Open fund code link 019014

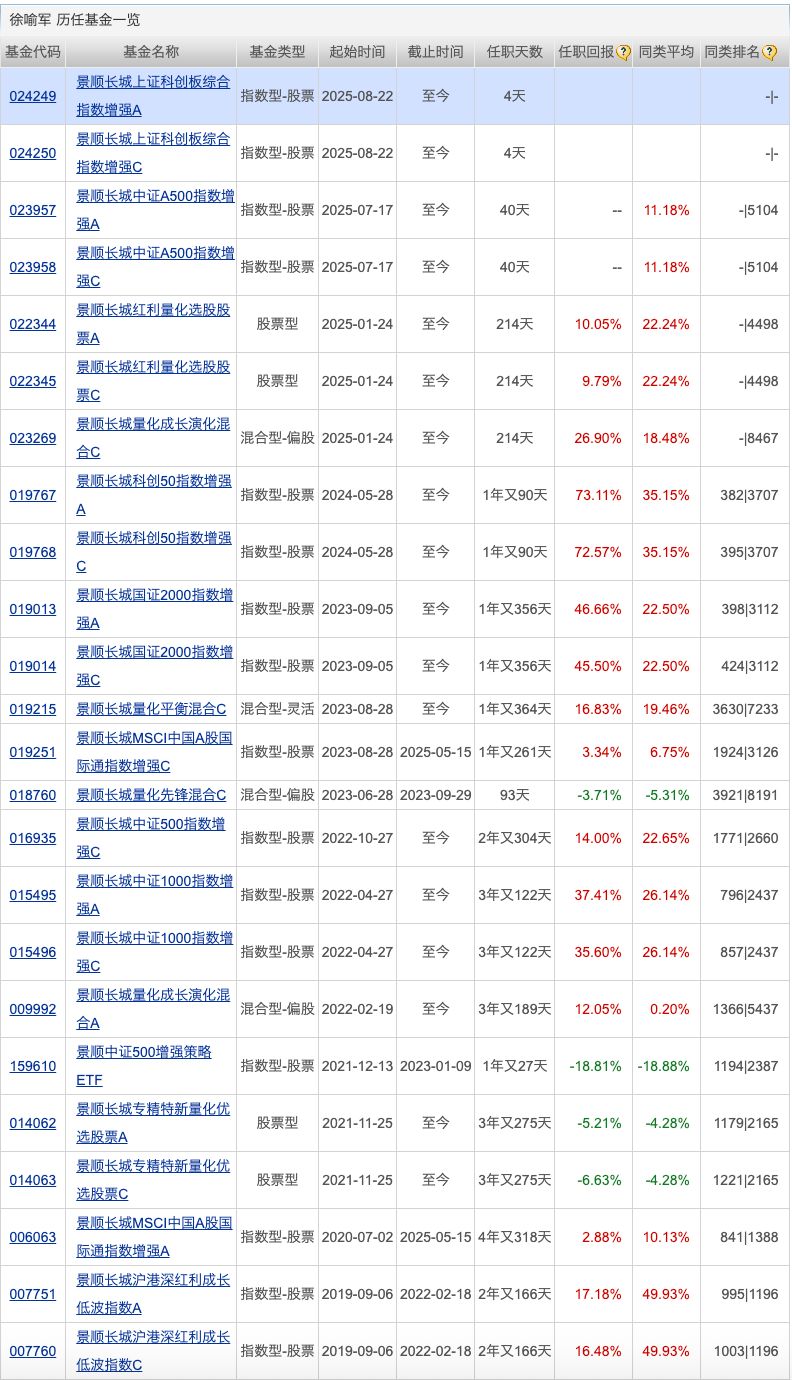(33, 666)
